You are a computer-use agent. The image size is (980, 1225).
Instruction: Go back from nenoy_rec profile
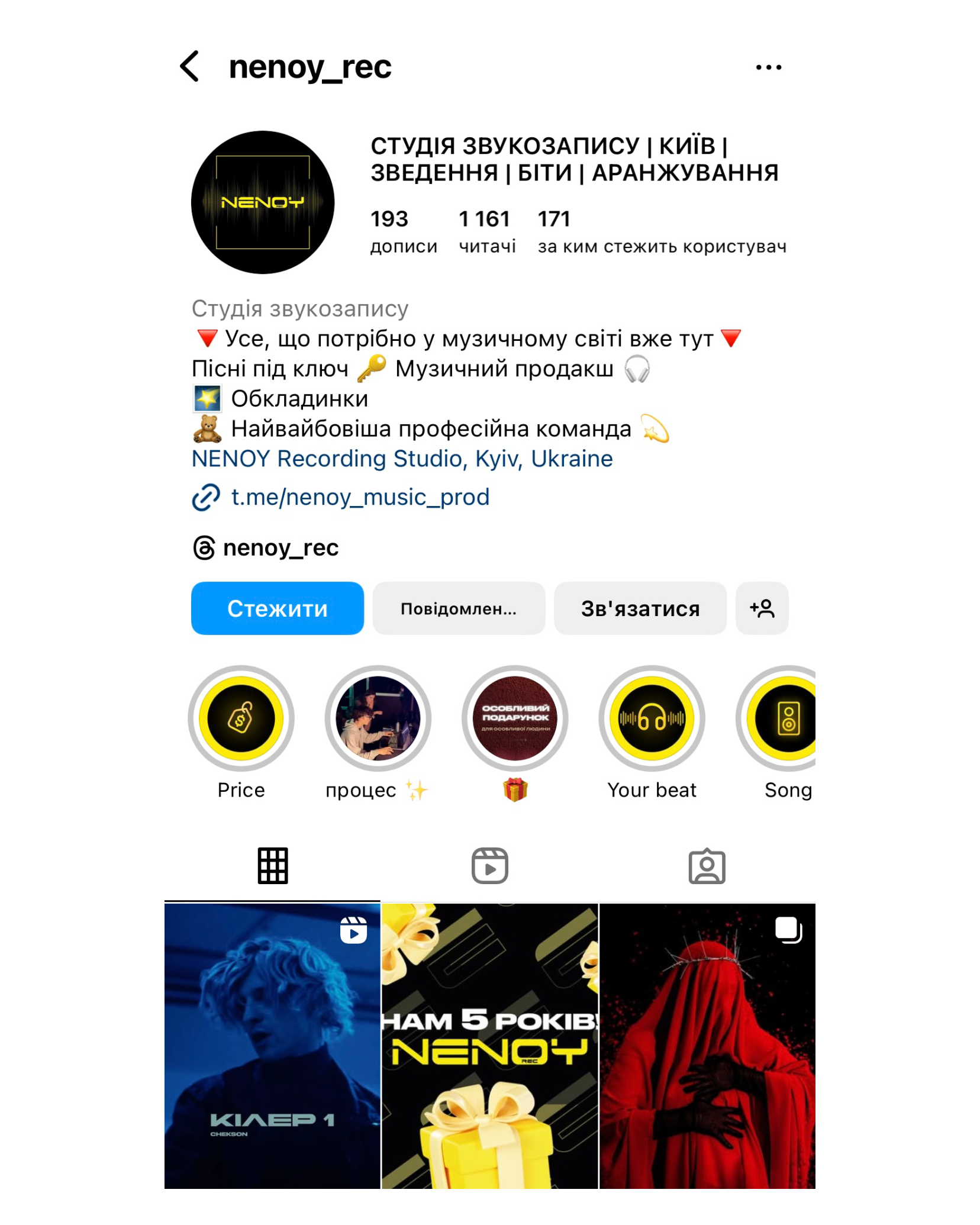tap(189, 66)
